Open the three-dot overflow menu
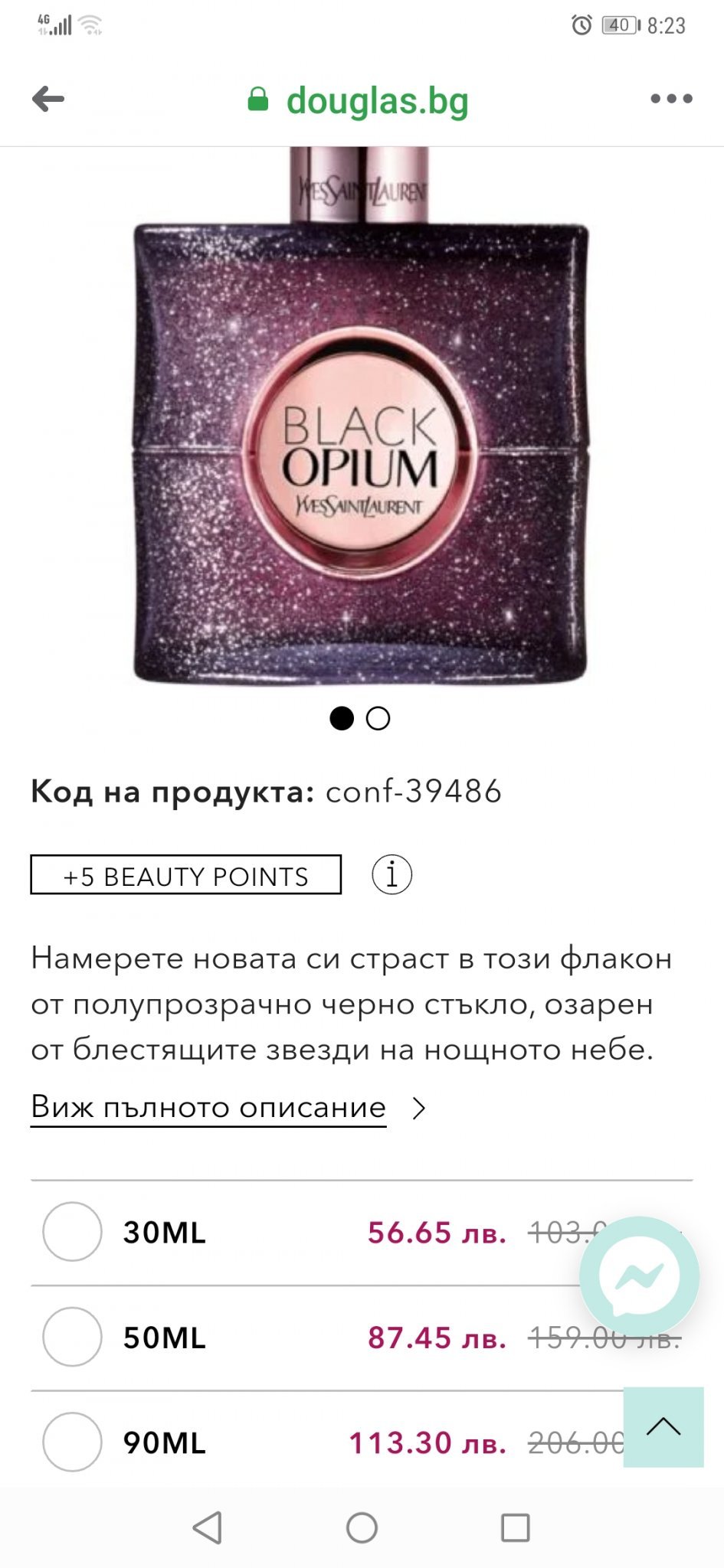This screenshot has width=724, height=1568. click(671, 99)
